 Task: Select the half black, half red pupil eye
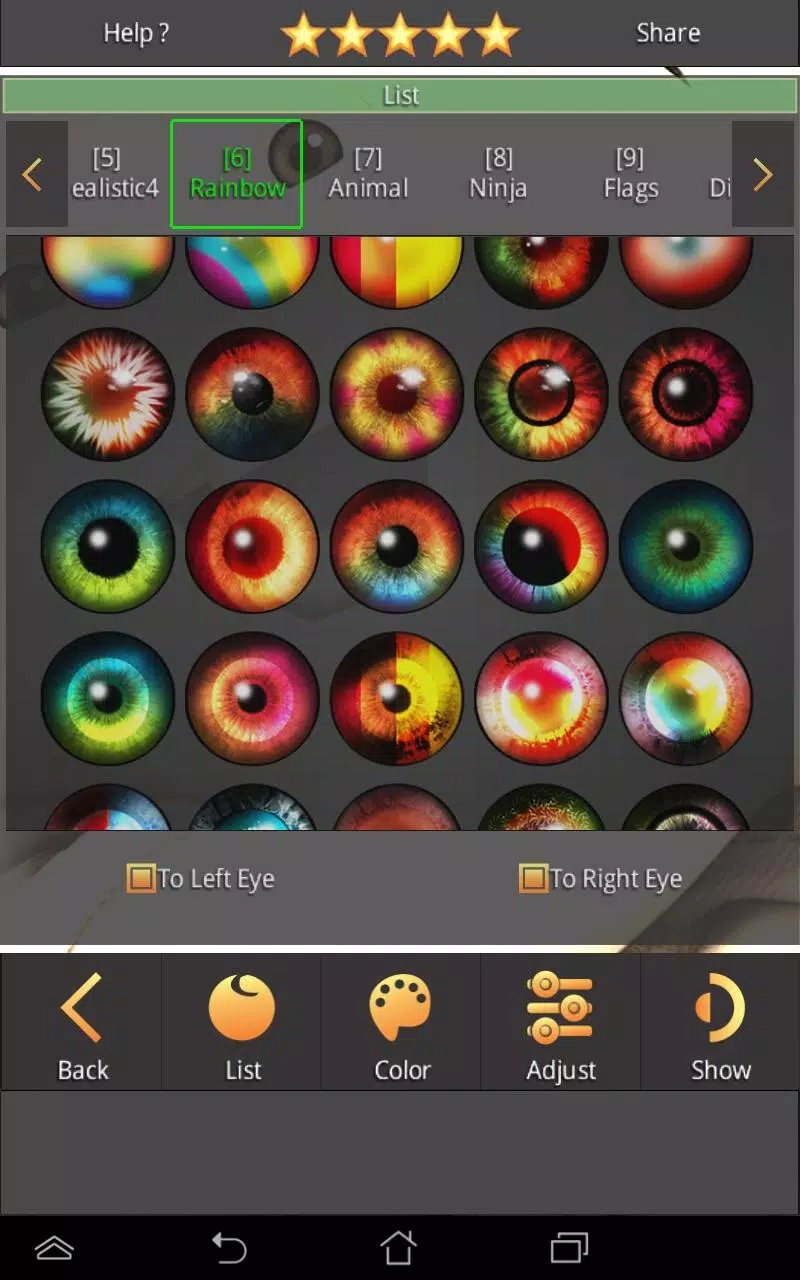541,546
